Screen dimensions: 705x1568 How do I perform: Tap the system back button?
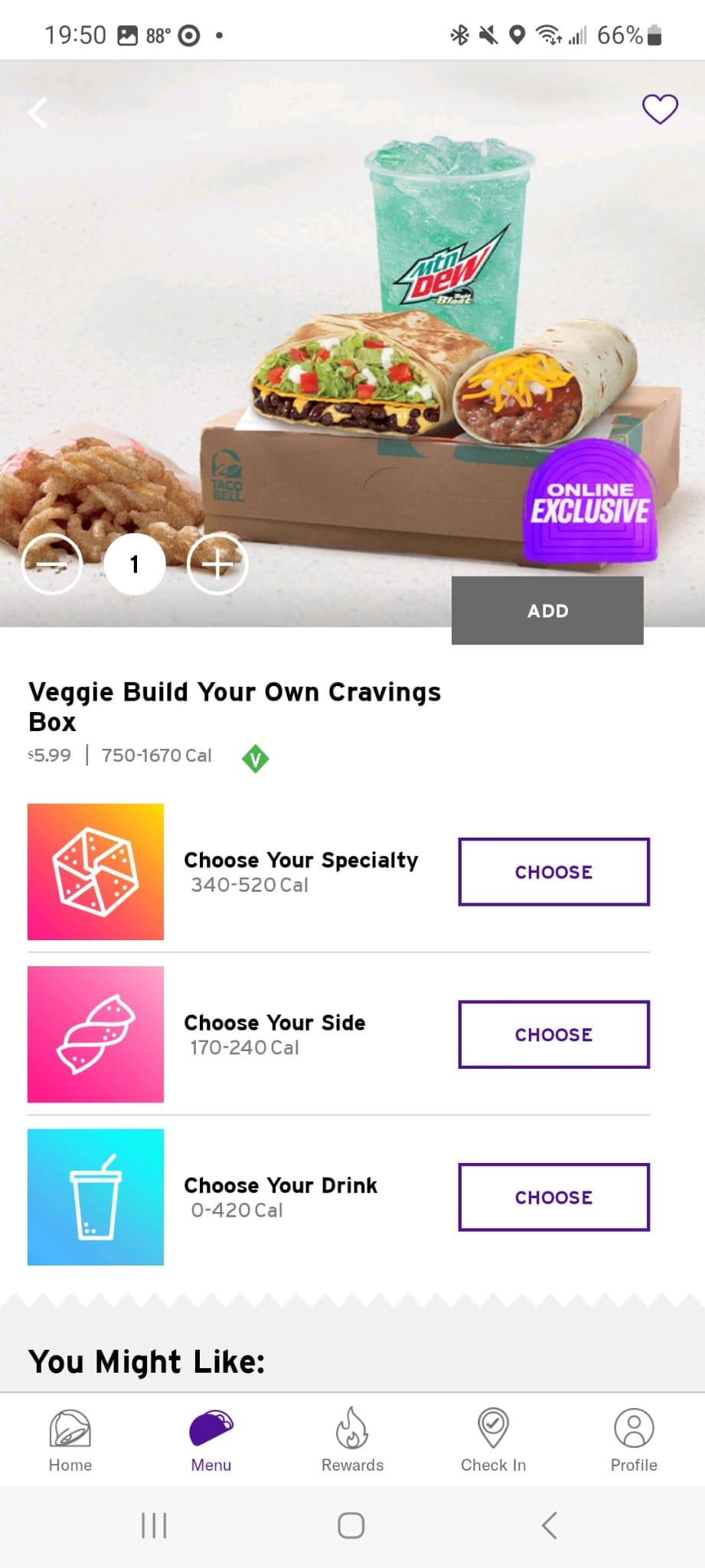(549, 1525)
